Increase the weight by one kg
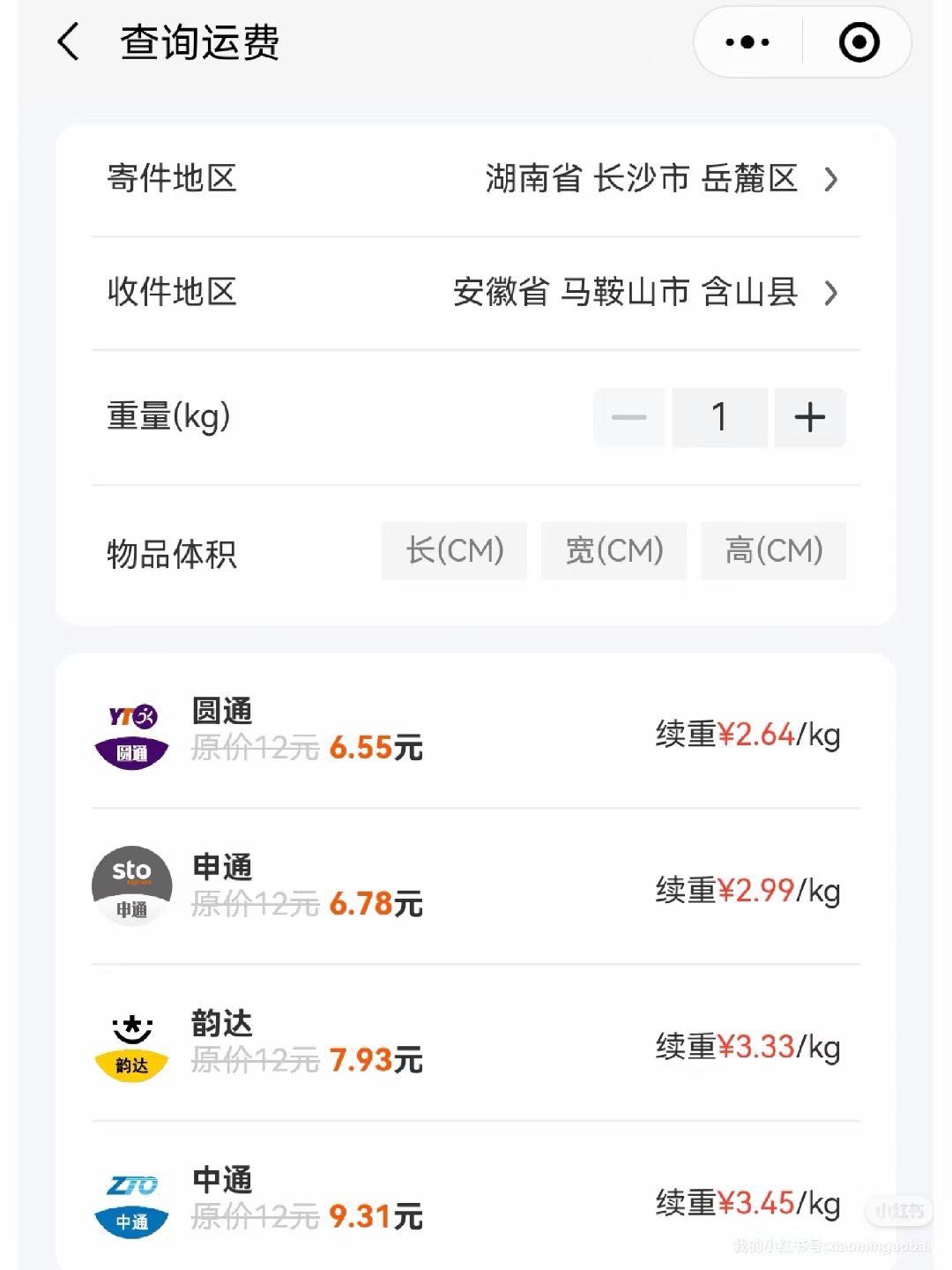Screen dimensions: 952x1270 (809, 417)
